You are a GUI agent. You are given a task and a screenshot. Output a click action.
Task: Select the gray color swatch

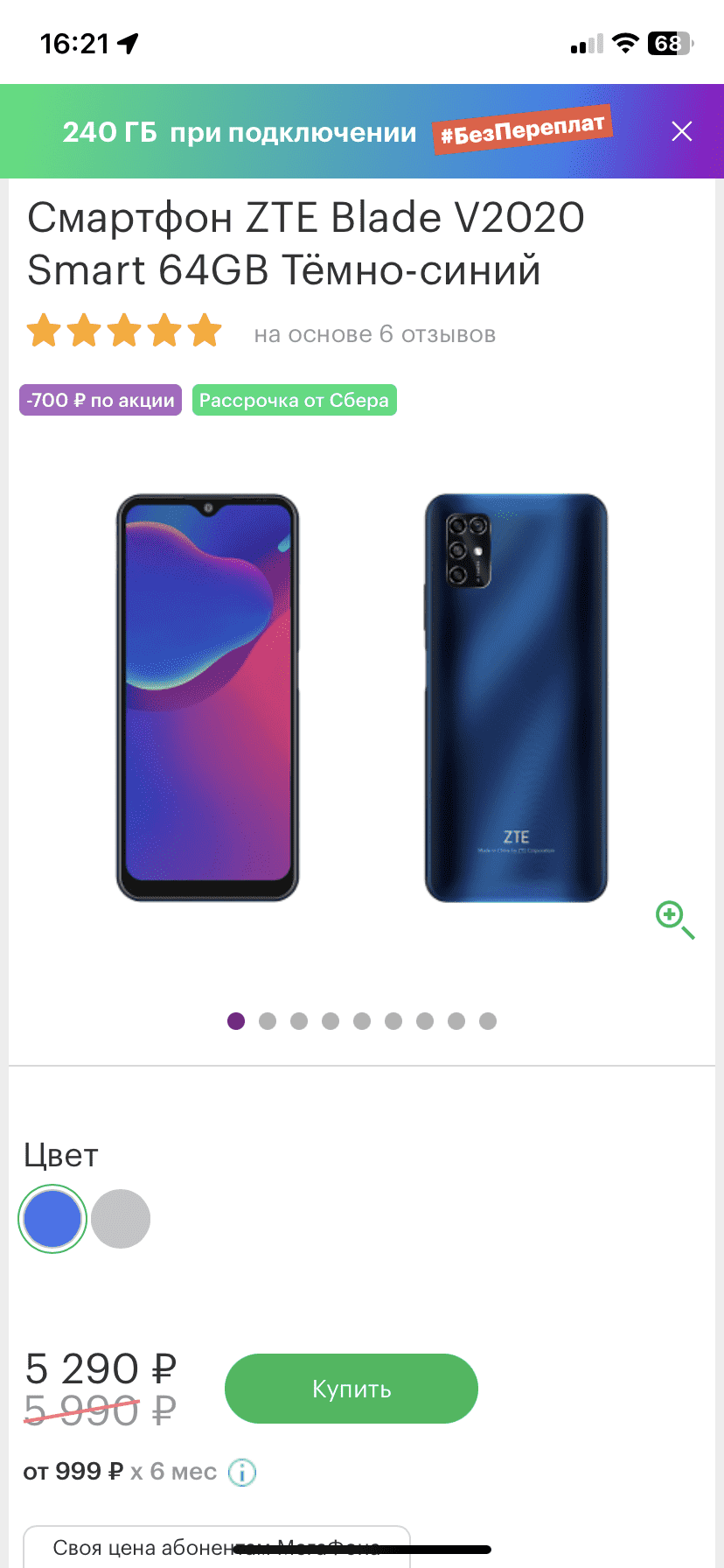click(121, 1219)
